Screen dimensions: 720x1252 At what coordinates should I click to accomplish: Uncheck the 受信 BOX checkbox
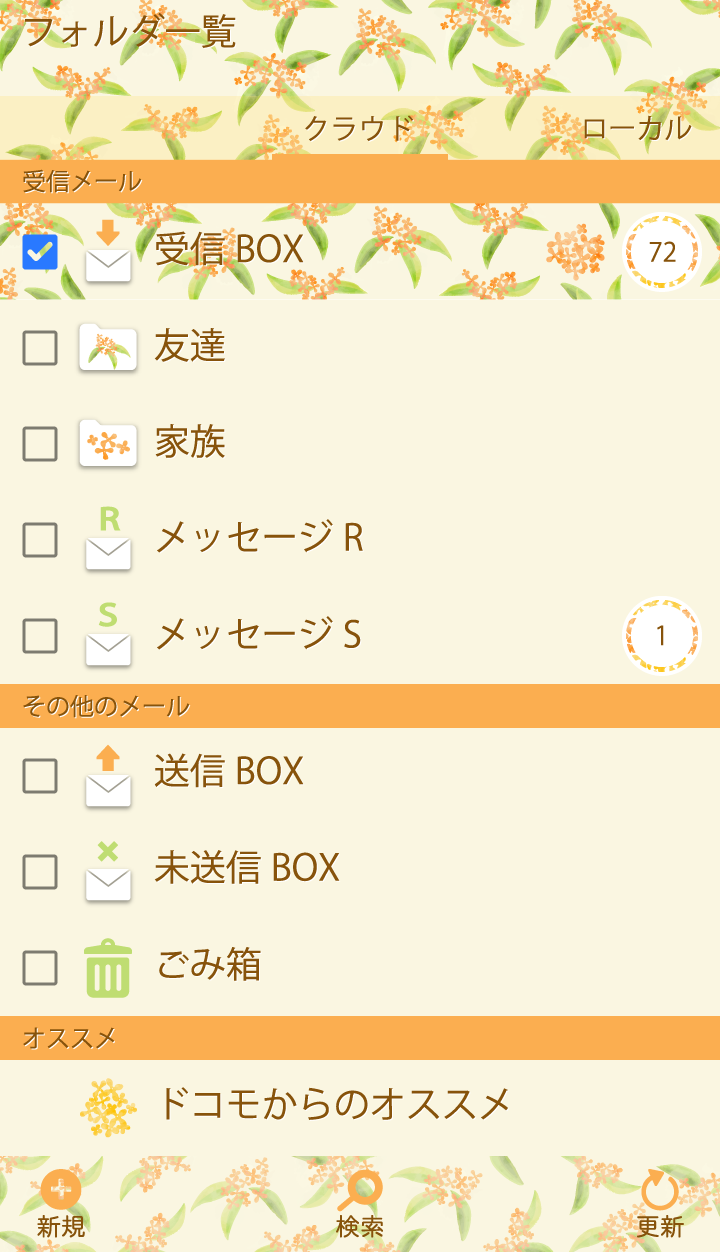40,252
